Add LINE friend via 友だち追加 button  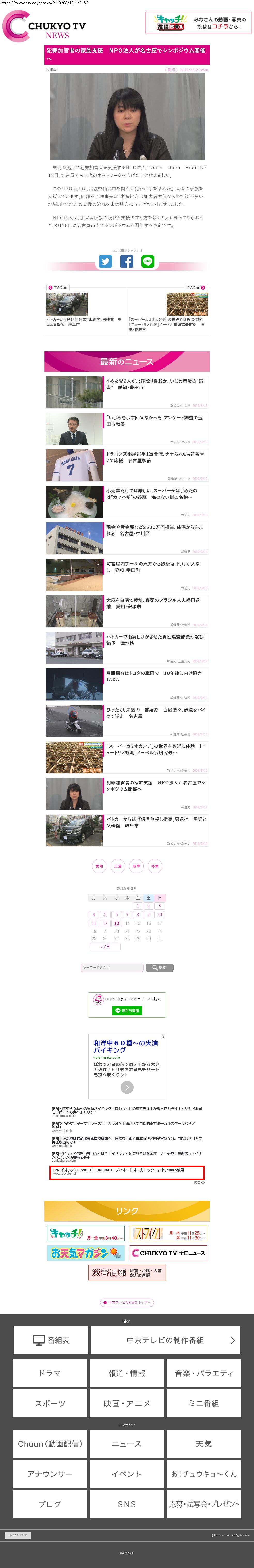[127, 1010]
